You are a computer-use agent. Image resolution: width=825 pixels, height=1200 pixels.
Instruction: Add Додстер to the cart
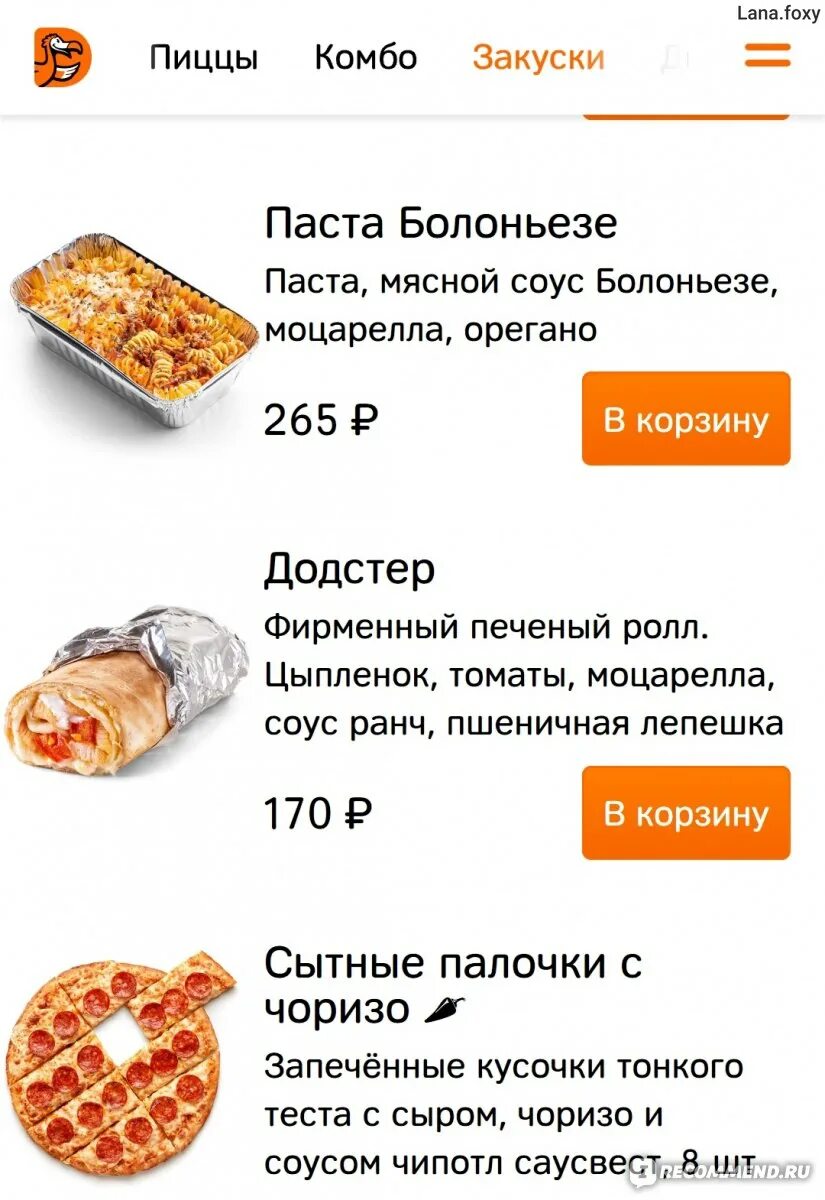[686, 813]
